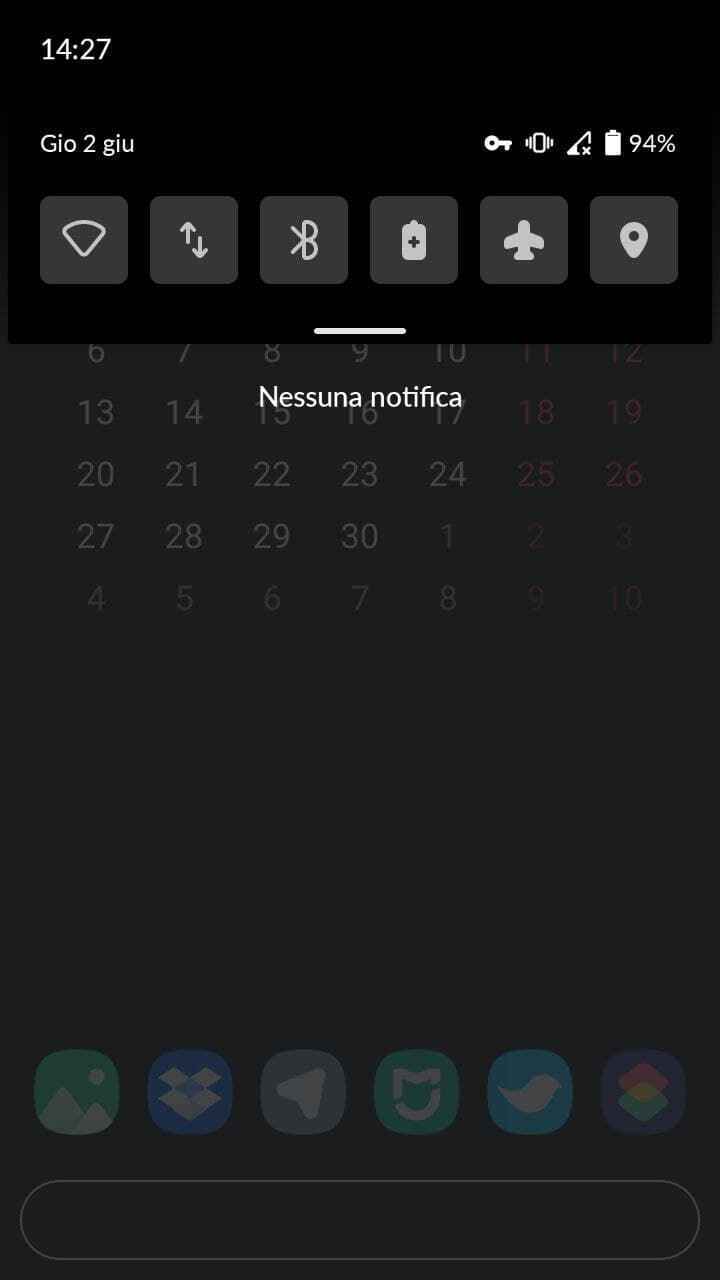Image resolution: width=720 pixels, height=1280 pixels.
Task: Switch on airplane mode
Action: coord(524,240)
